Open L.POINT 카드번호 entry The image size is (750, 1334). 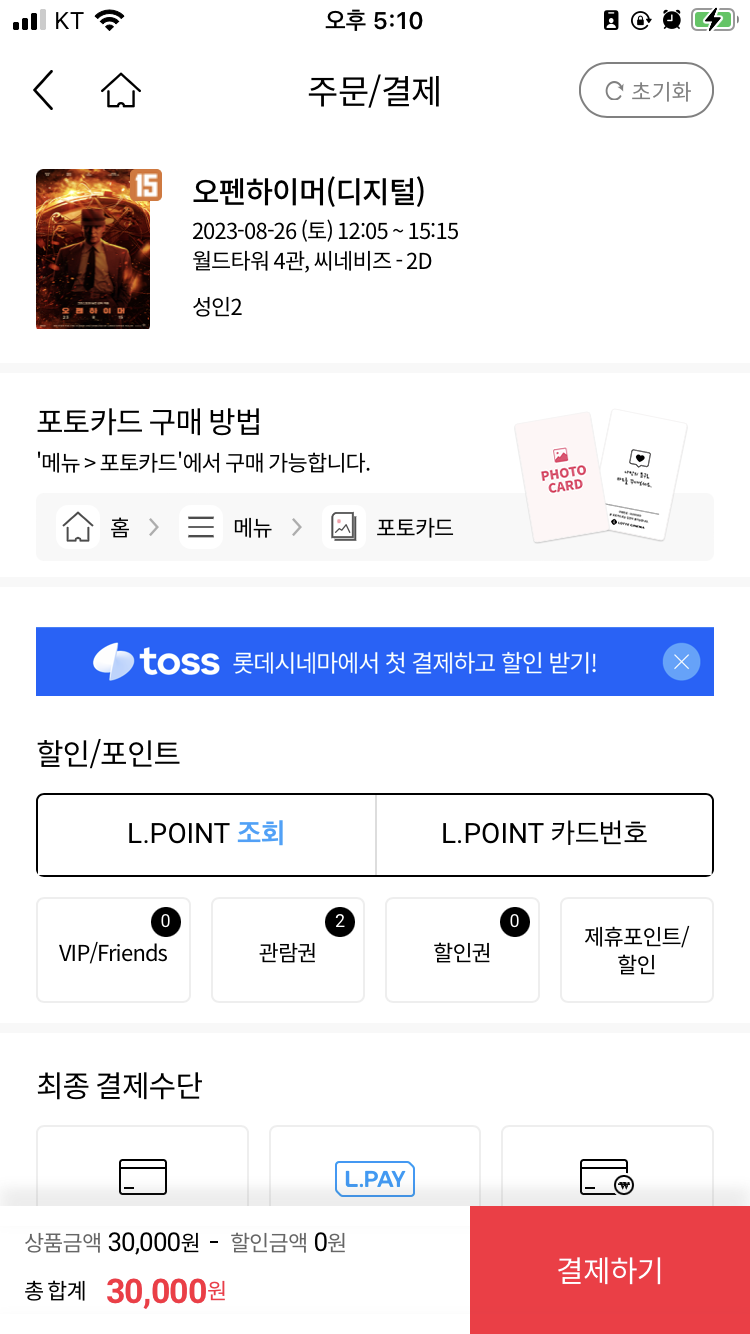[x=543, y=834]
